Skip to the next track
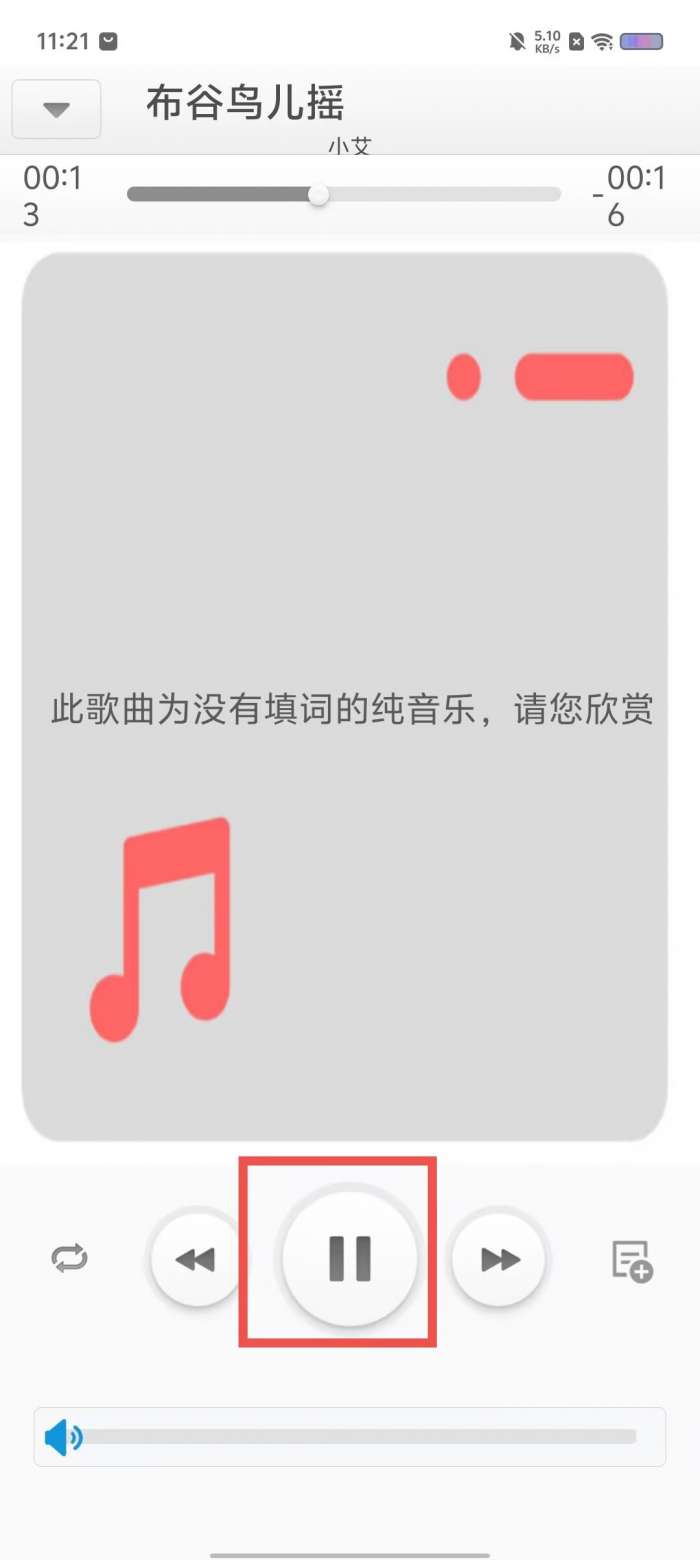This screenshot has width=700, height=1560. pyautogui.click(x=499, y=1259)
